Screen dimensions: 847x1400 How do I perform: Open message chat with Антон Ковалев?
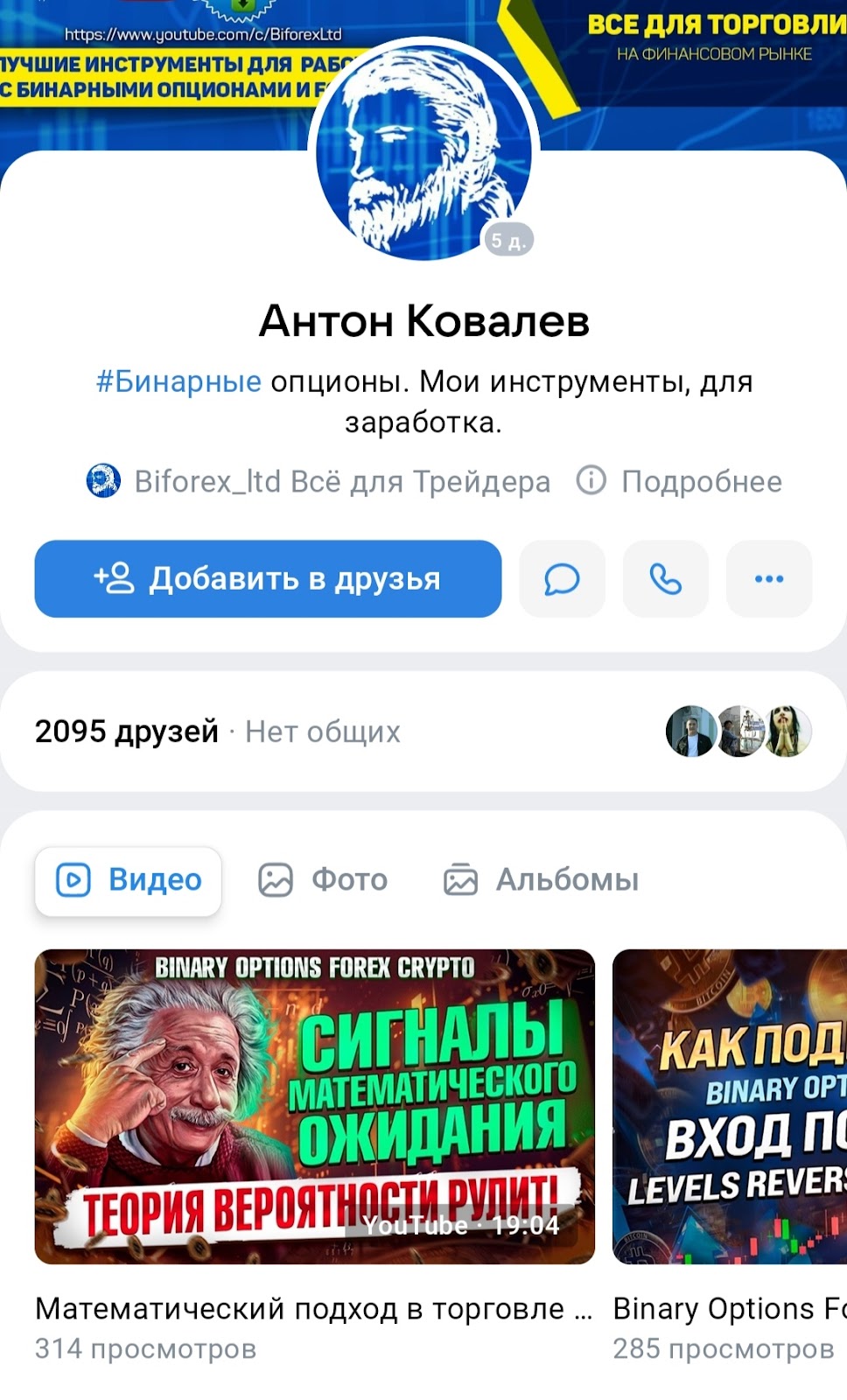pos(561,578)
